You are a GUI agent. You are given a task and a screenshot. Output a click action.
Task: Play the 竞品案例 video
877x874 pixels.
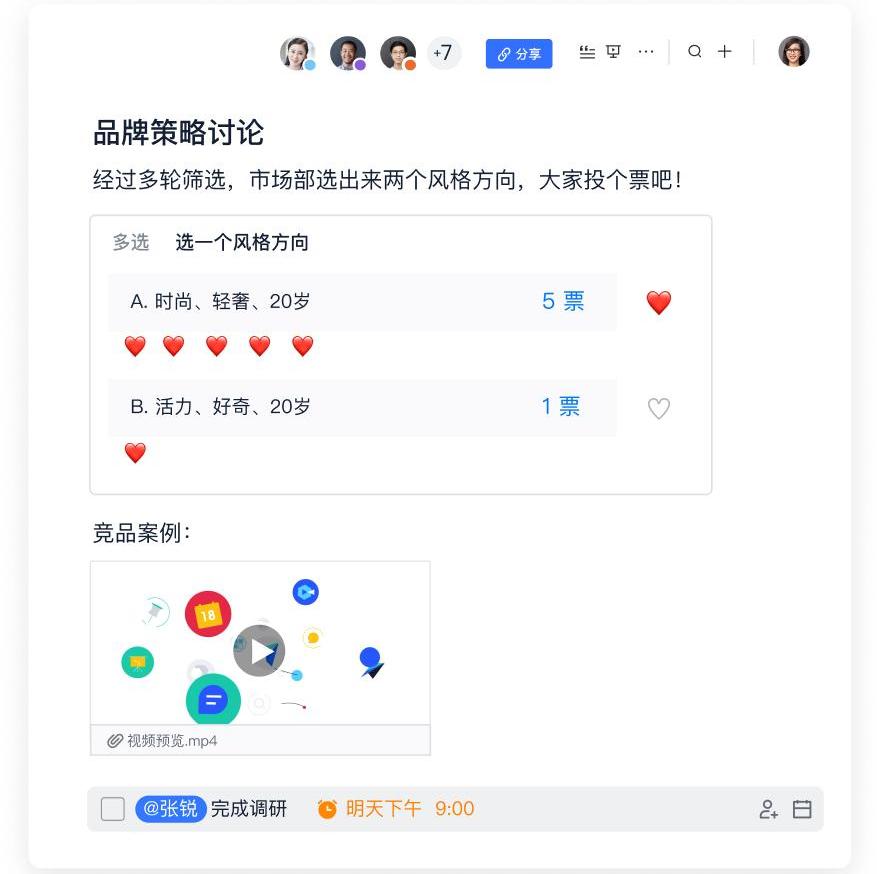(x=260, y=651)
